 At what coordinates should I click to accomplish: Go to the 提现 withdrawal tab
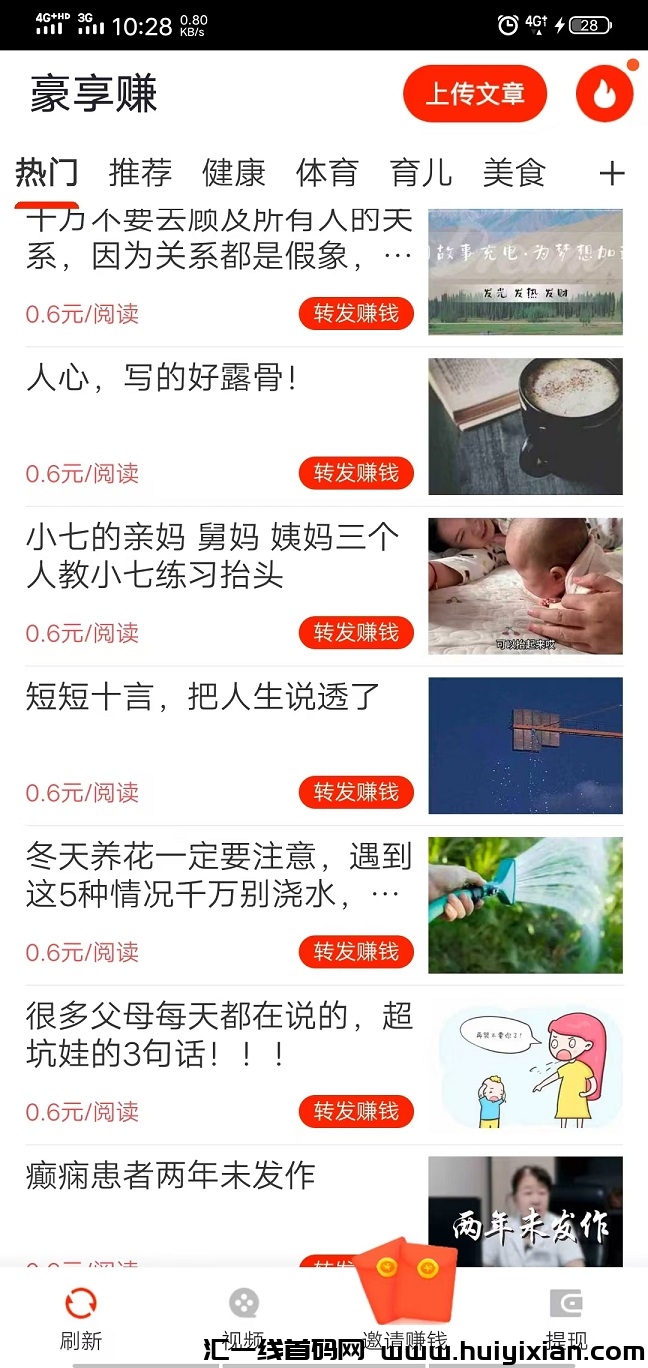[566, 1315]
